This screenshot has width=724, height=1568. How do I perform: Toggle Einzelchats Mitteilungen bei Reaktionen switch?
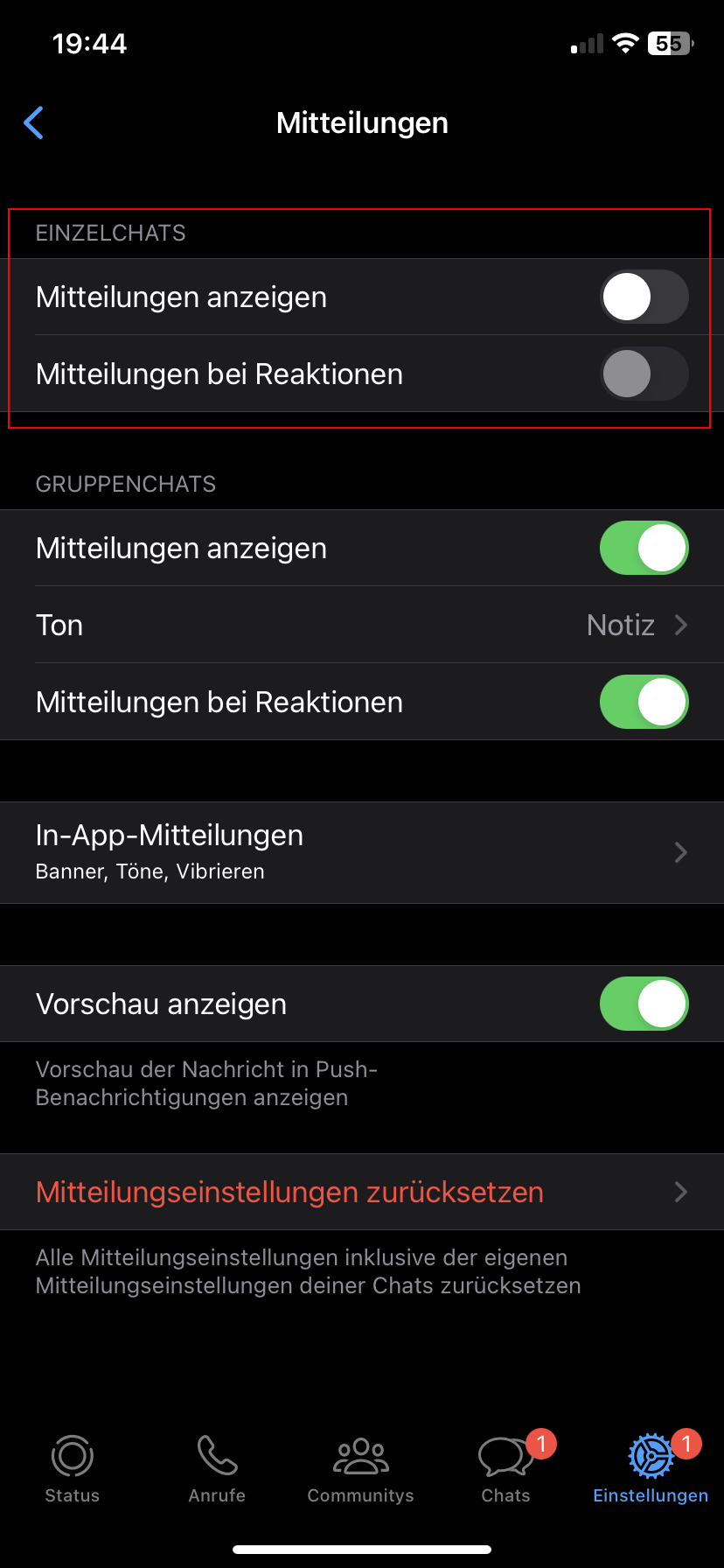[x=644, y=374]
